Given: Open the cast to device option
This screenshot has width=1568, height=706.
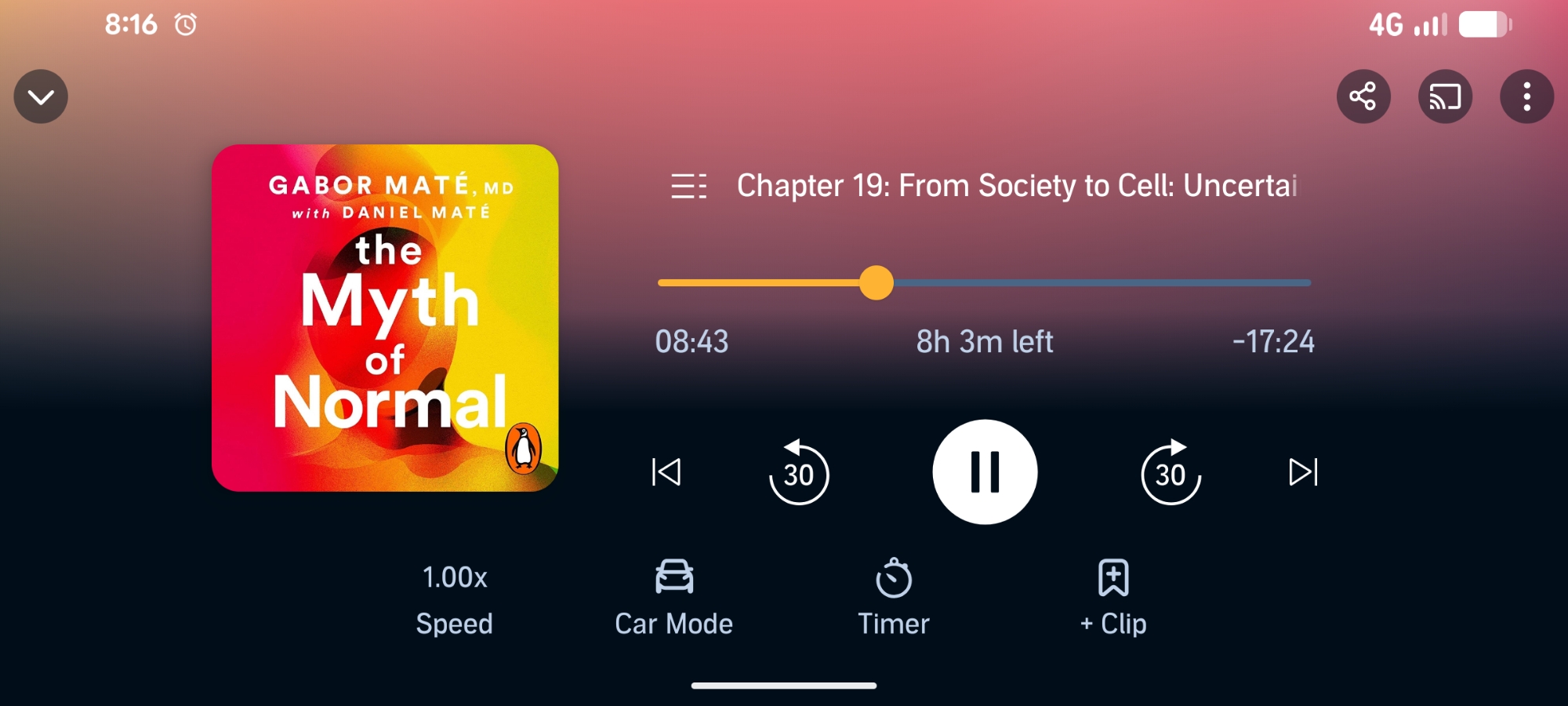Looking at the screenshot, I should click(x=1444, y=96).
